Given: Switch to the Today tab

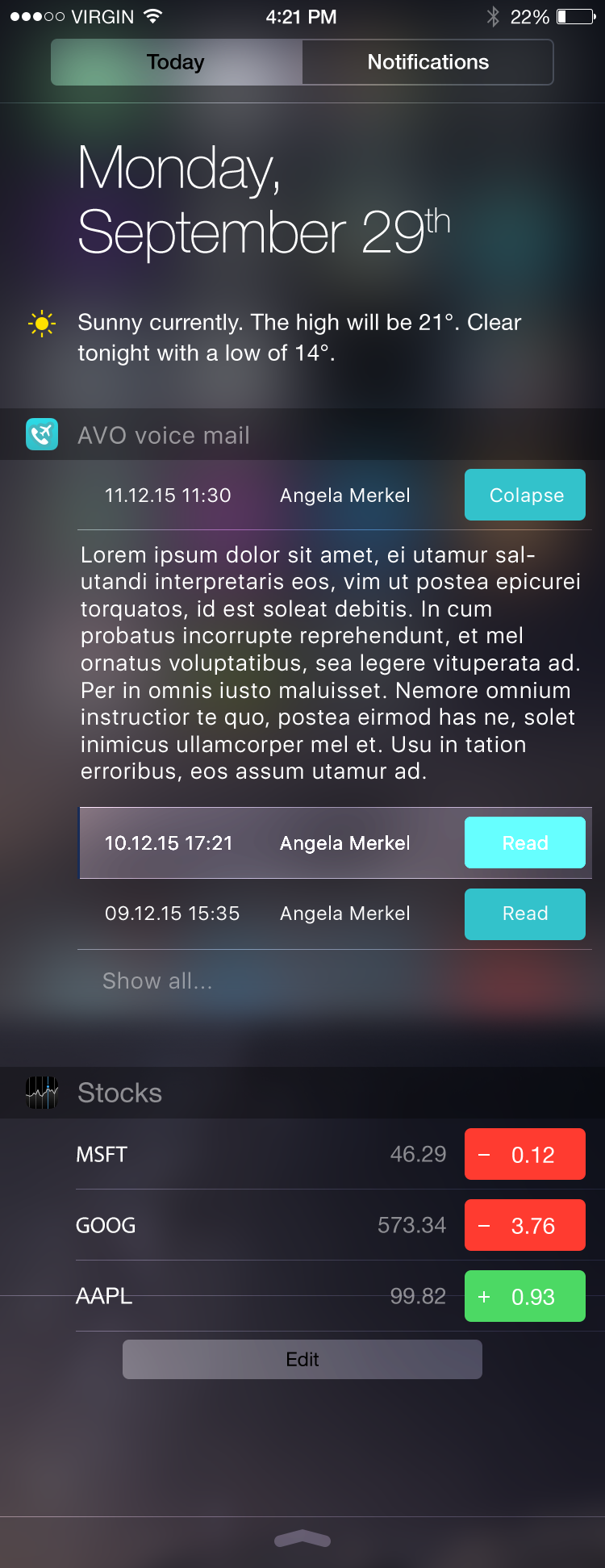Looking at the screenshot, I should (177, 61).
